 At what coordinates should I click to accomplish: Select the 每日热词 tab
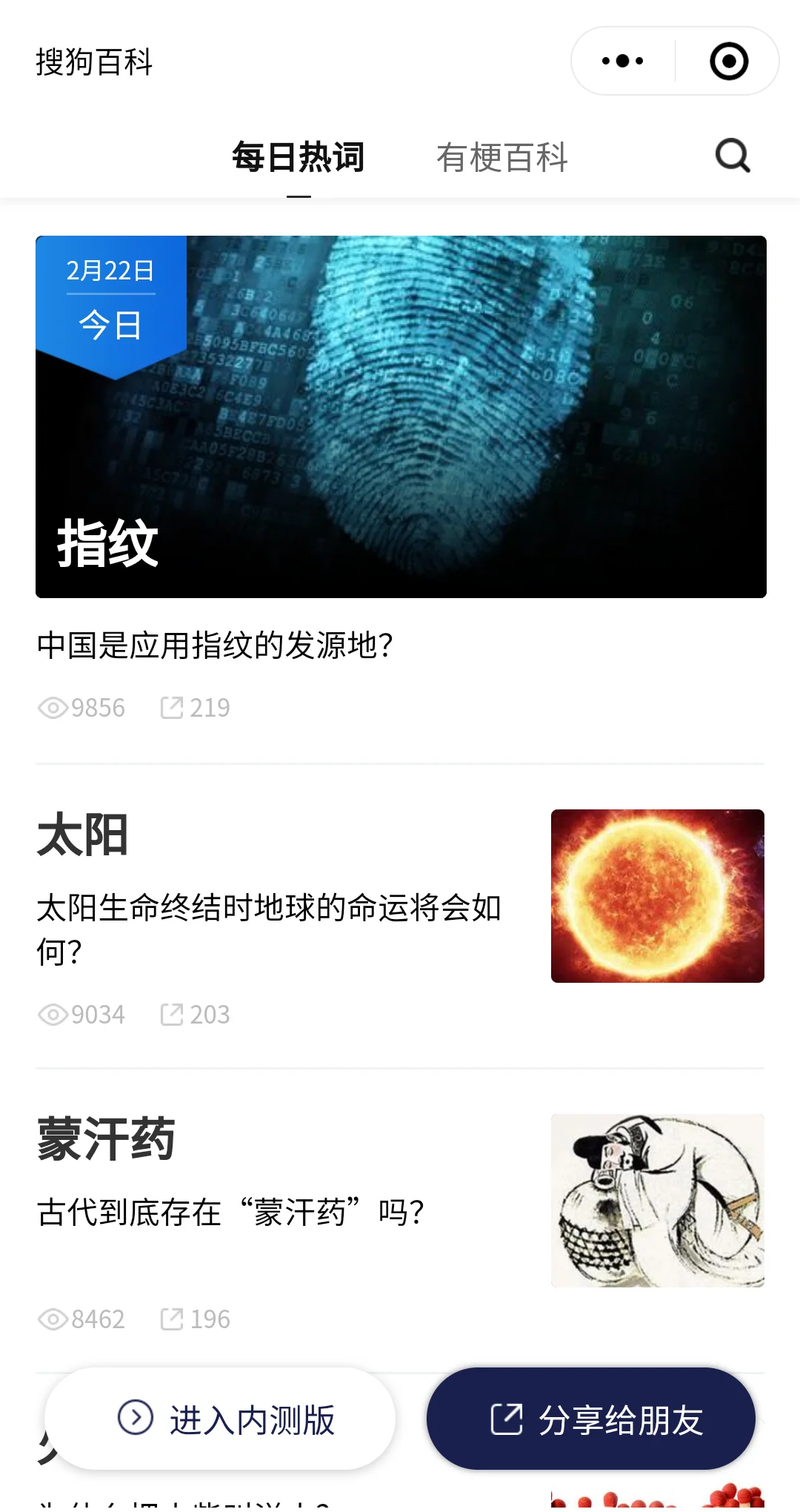298,157
